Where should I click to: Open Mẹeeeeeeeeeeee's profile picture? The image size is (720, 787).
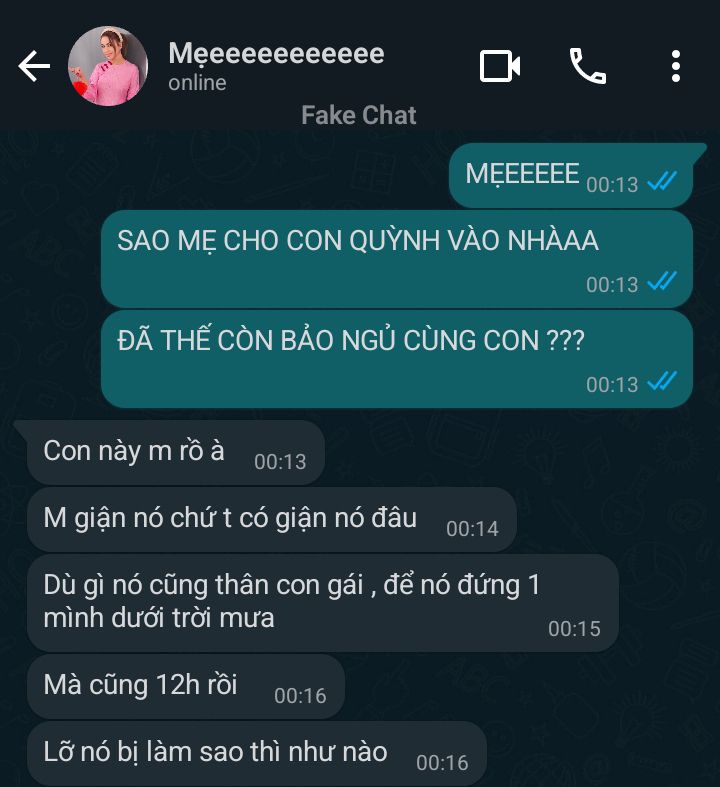(x=107, y=67)
